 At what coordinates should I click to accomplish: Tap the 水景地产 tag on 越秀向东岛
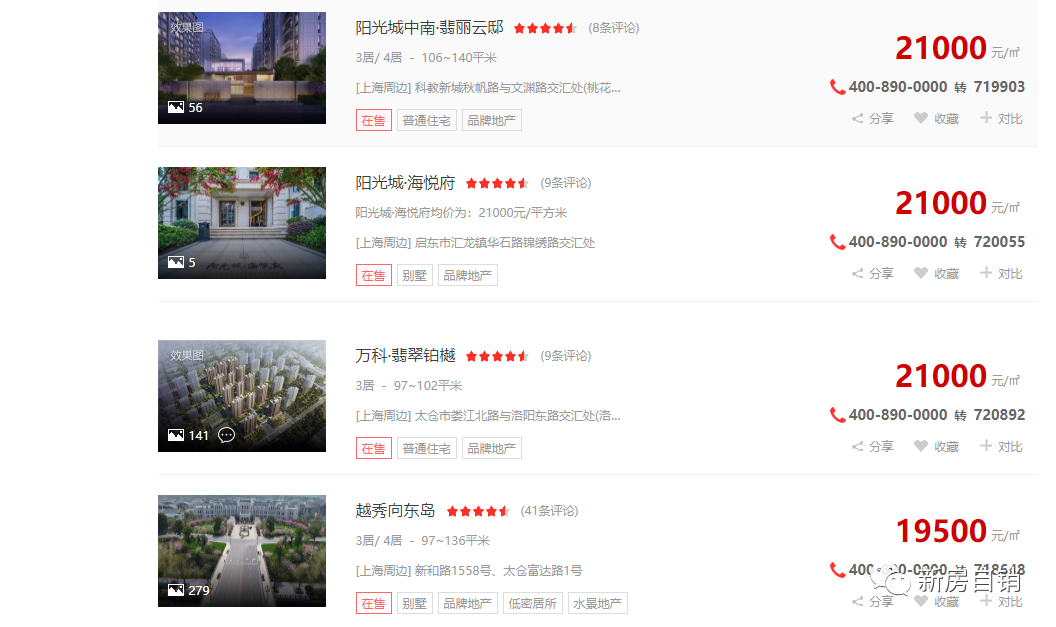point(597,604)
